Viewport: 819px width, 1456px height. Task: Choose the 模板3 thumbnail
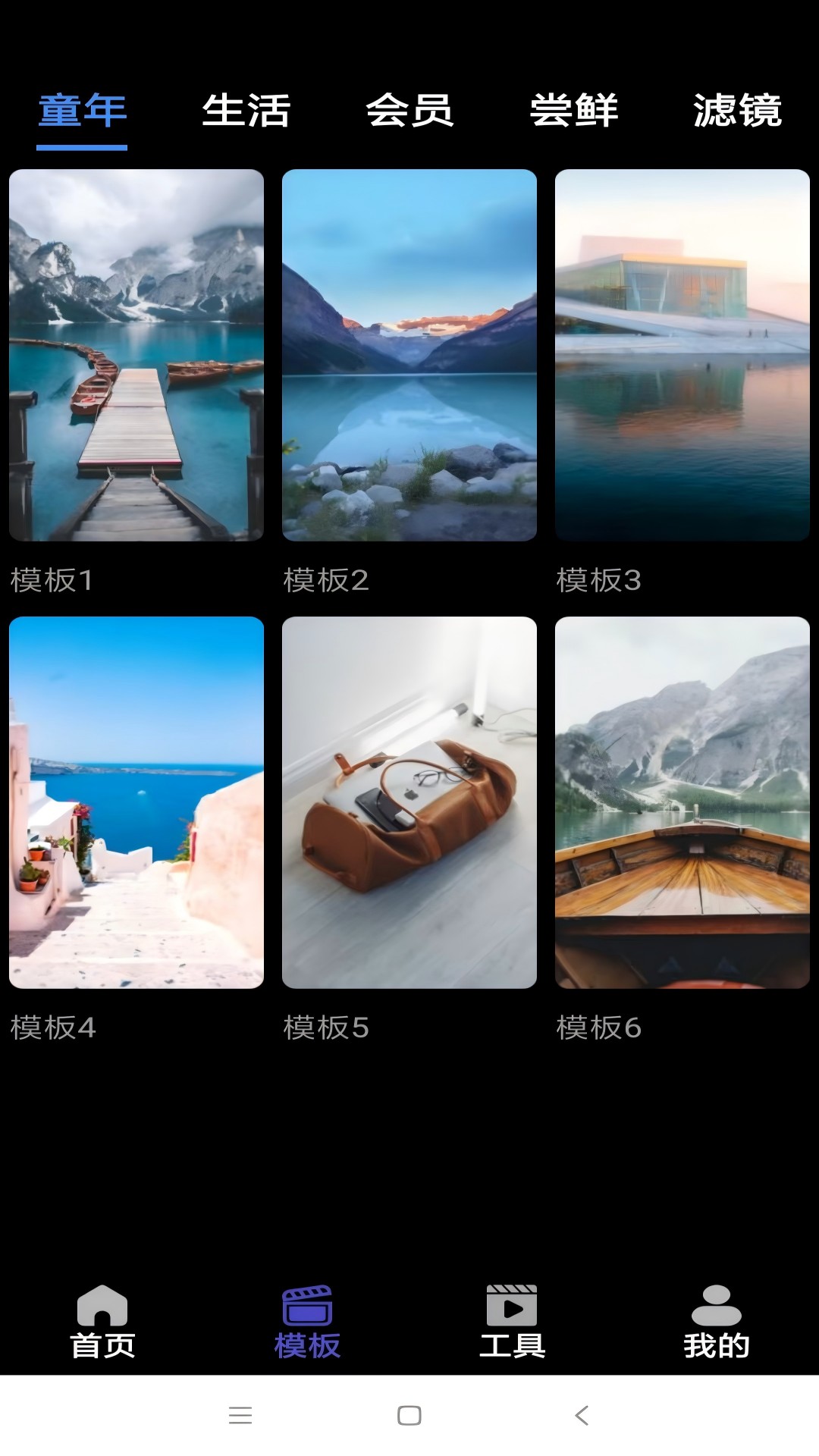(682, 355)
